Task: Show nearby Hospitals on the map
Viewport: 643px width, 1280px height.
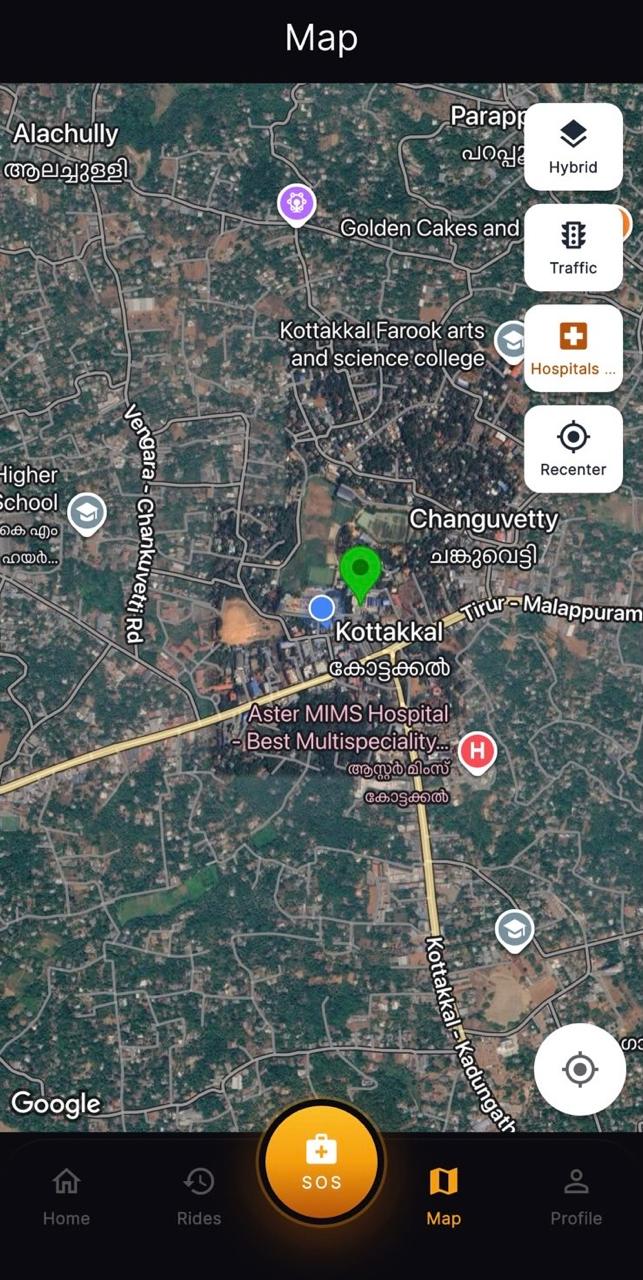Action: click(x=573, y=348)
